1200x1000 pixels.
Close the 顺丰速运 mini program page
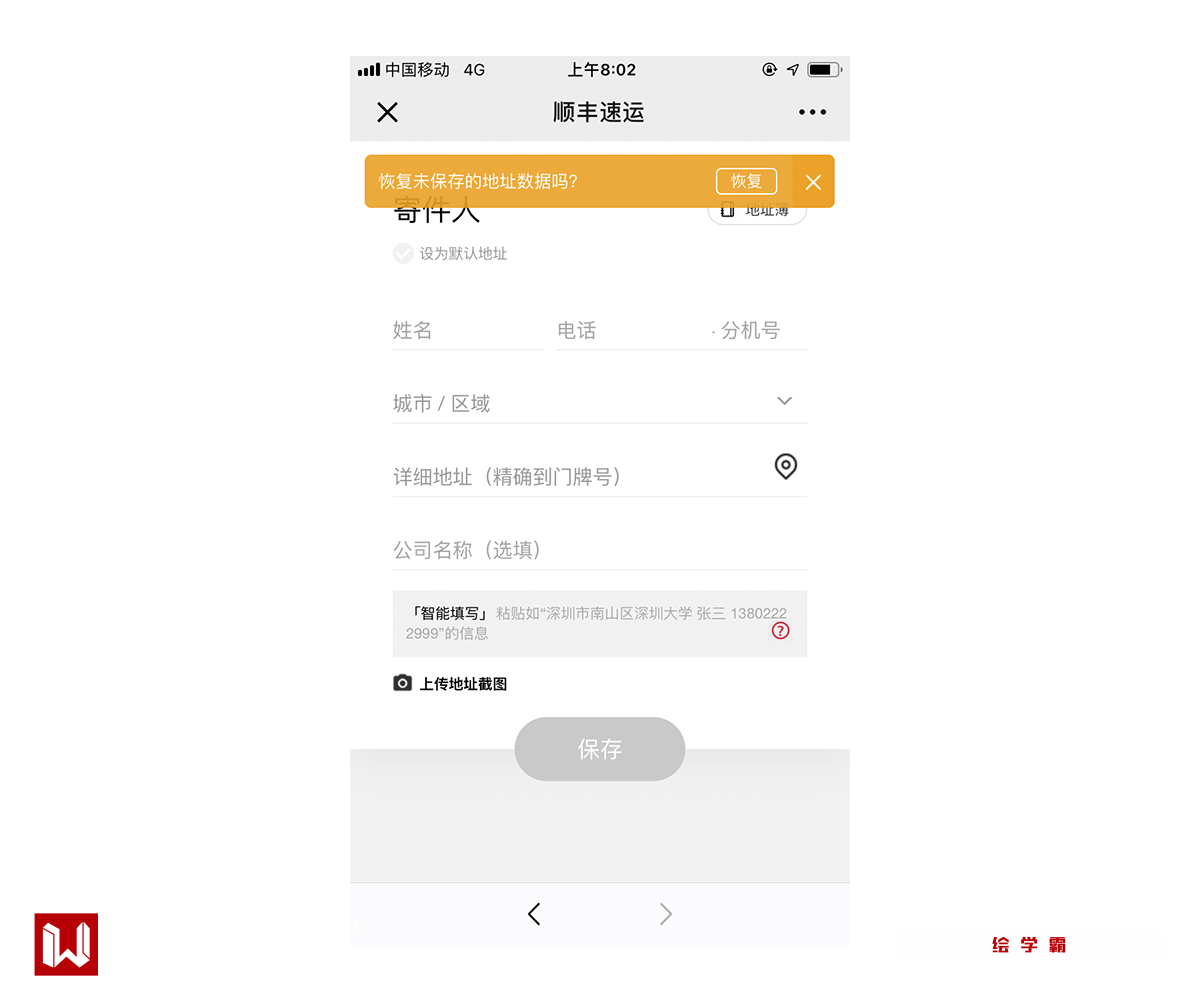click(387, 112)
